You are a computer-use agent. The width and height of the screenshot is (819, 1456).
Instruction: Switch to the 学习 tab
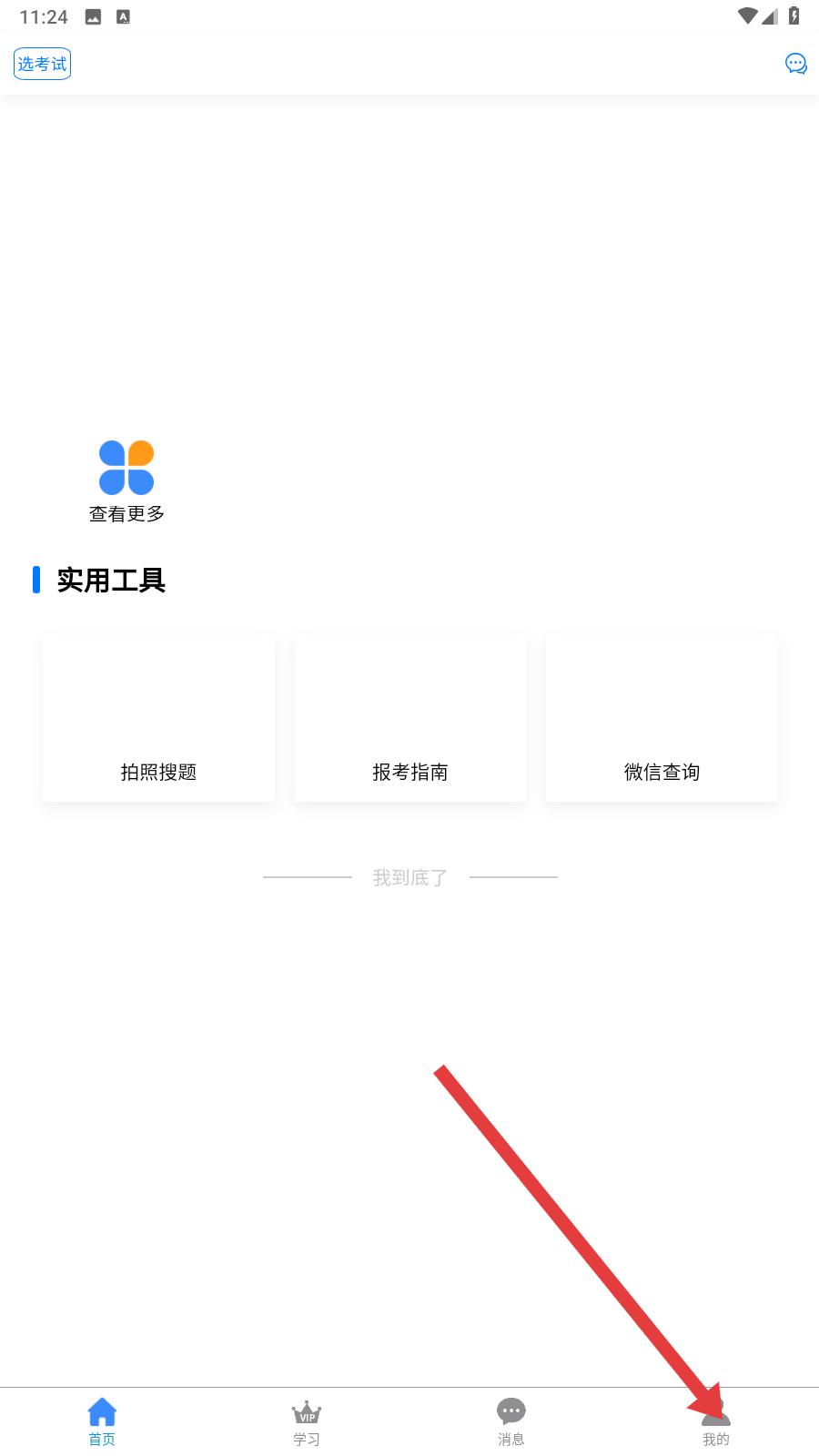point(307,1422)
